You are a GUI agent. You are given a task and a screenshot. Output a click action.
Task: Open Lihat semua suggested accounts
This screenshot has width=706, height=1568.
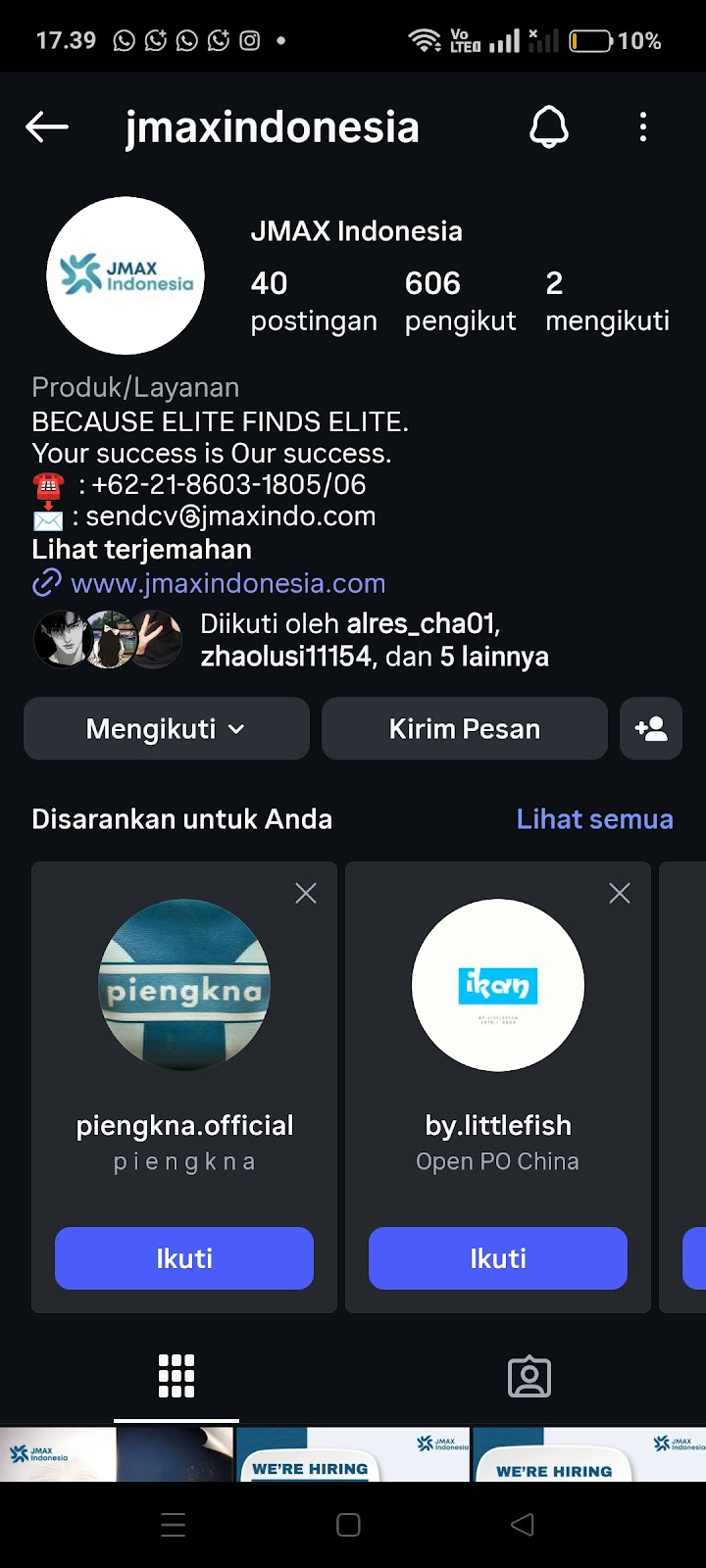tap(594, 819)
